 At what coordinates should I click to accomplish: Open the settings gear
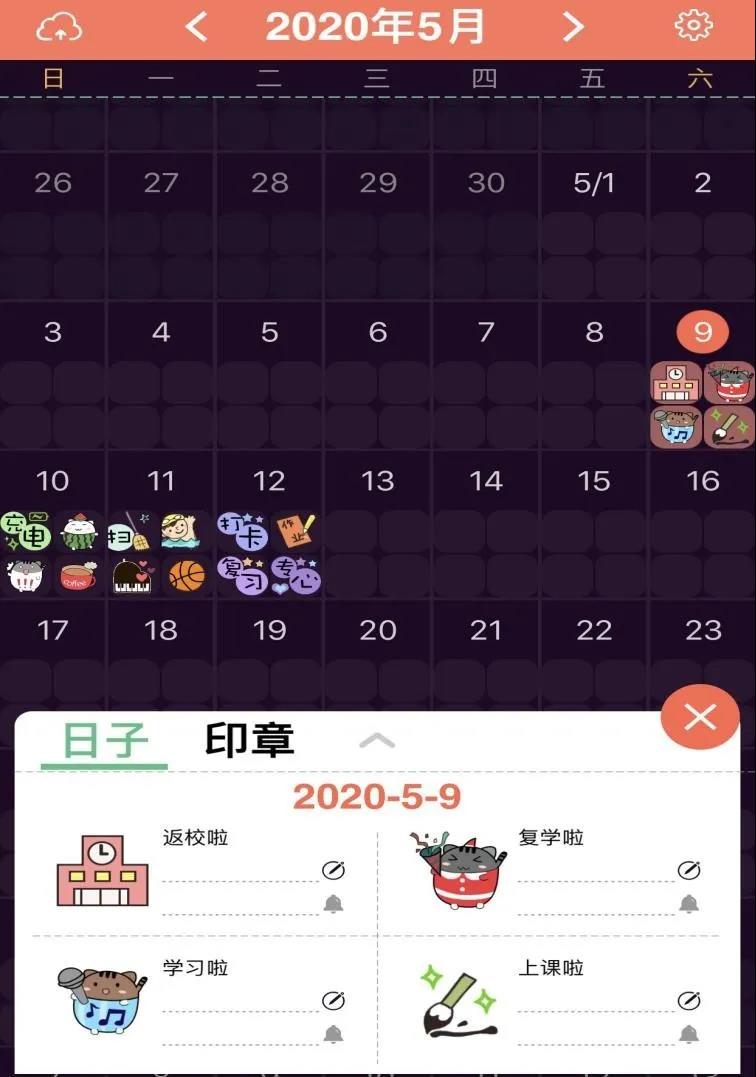coord(694,25)
